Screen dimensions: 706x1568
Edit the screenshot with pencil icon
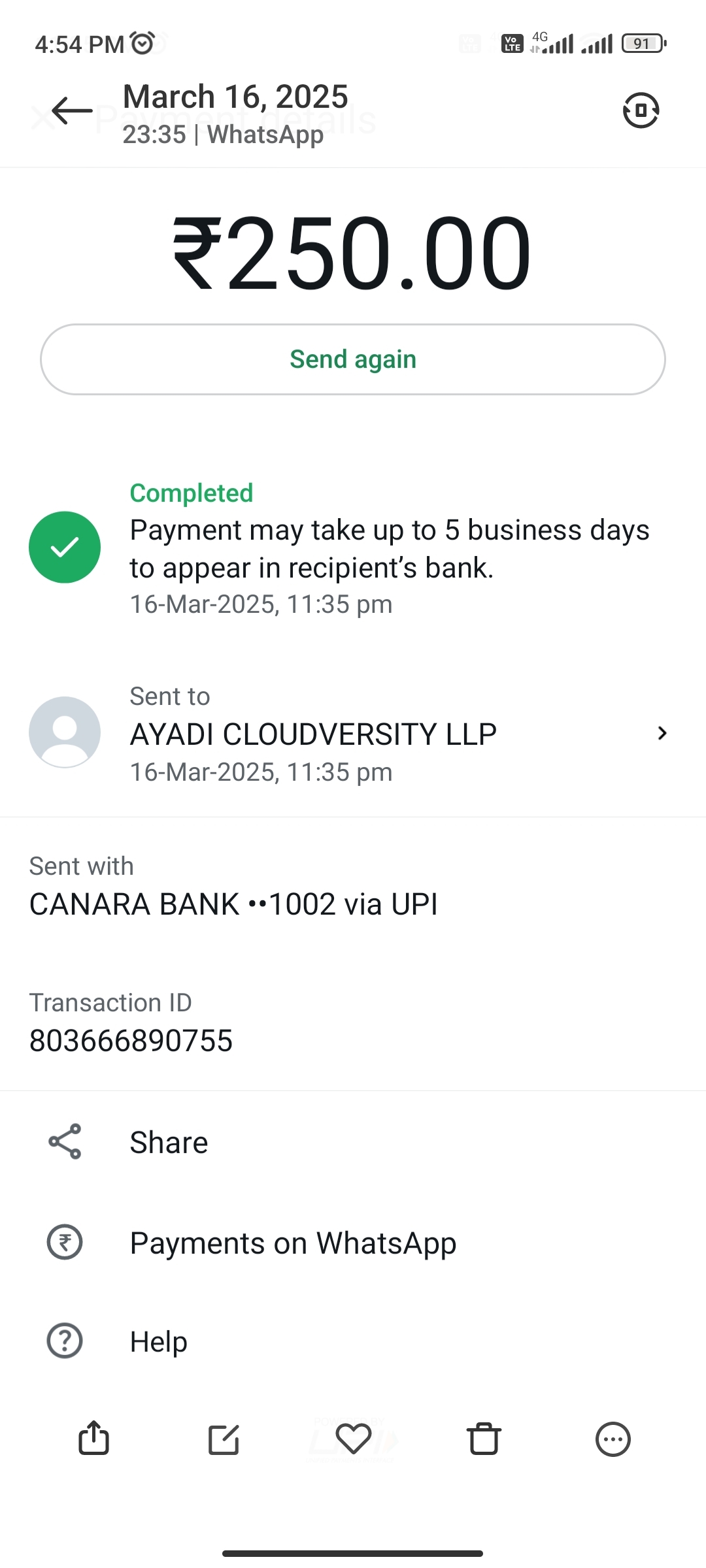[224, 1439]
